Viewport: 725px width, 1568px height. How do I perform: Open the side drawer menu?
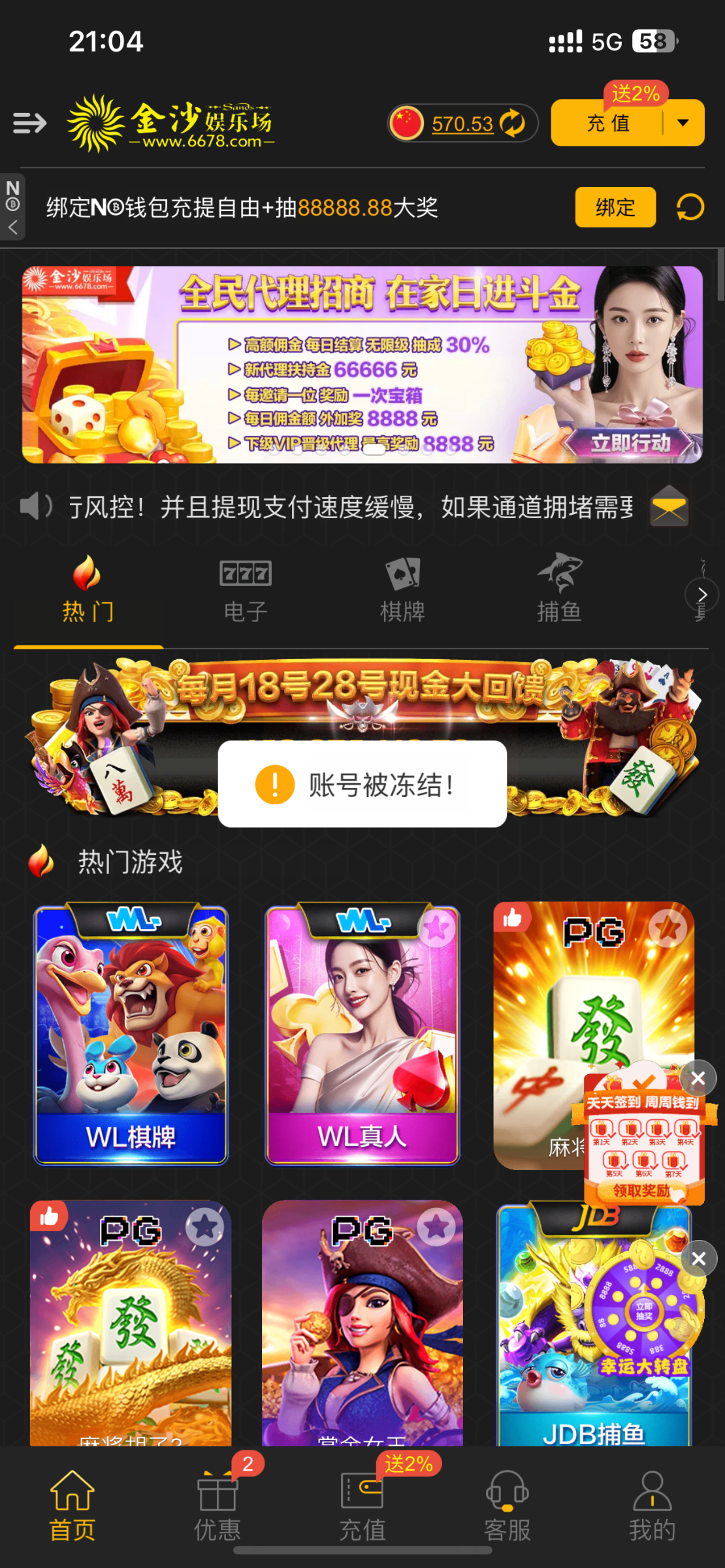[x=29, y=123]
